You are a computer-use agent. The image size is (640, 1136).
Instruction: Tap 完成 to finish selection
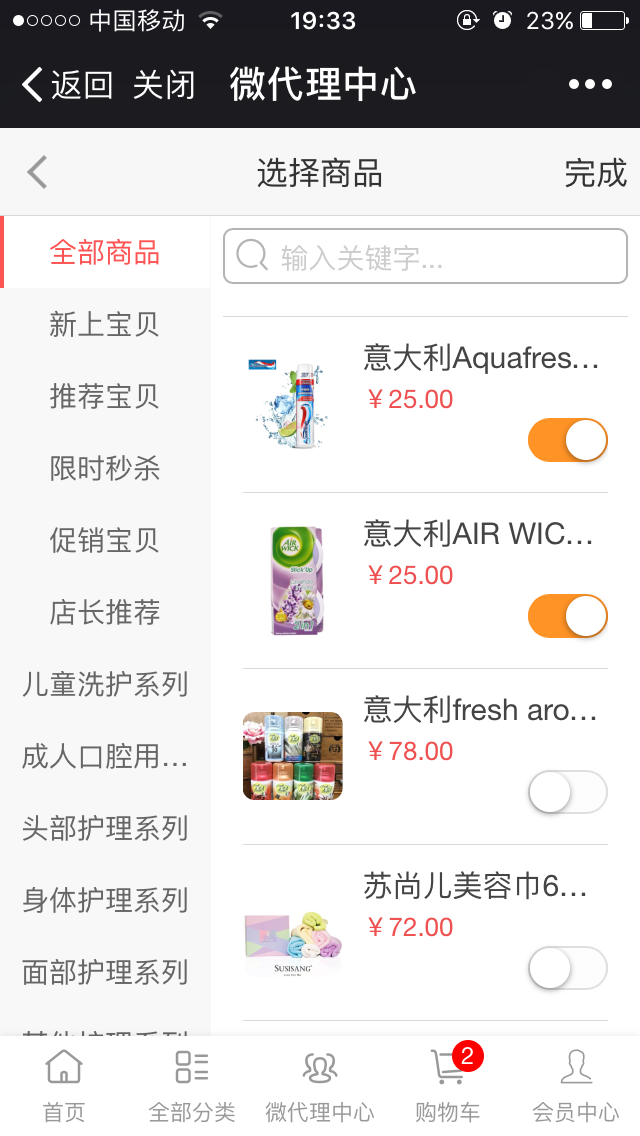(595, 173)
